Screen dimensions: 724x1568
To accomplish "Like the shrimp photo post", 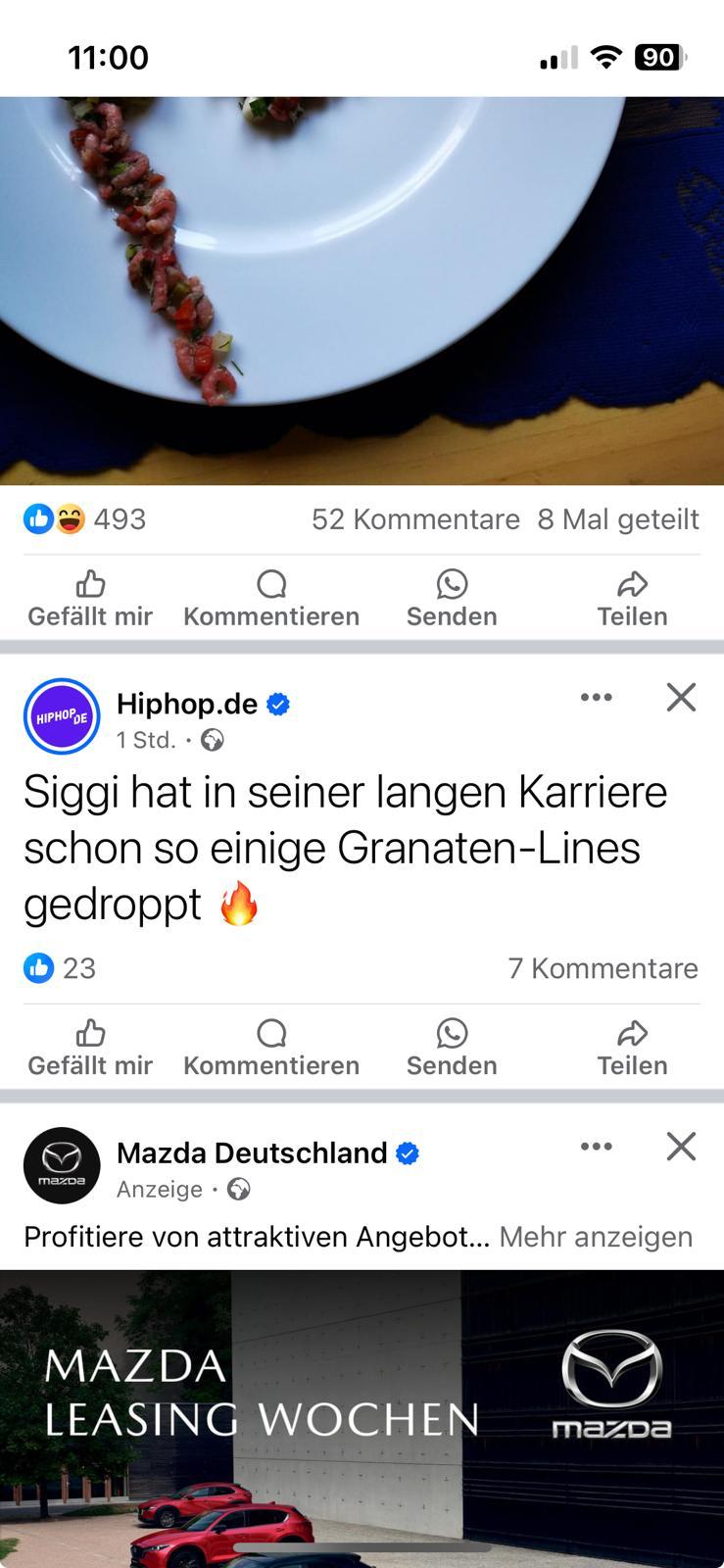I will pyautogui.click(x=90, y=599).
